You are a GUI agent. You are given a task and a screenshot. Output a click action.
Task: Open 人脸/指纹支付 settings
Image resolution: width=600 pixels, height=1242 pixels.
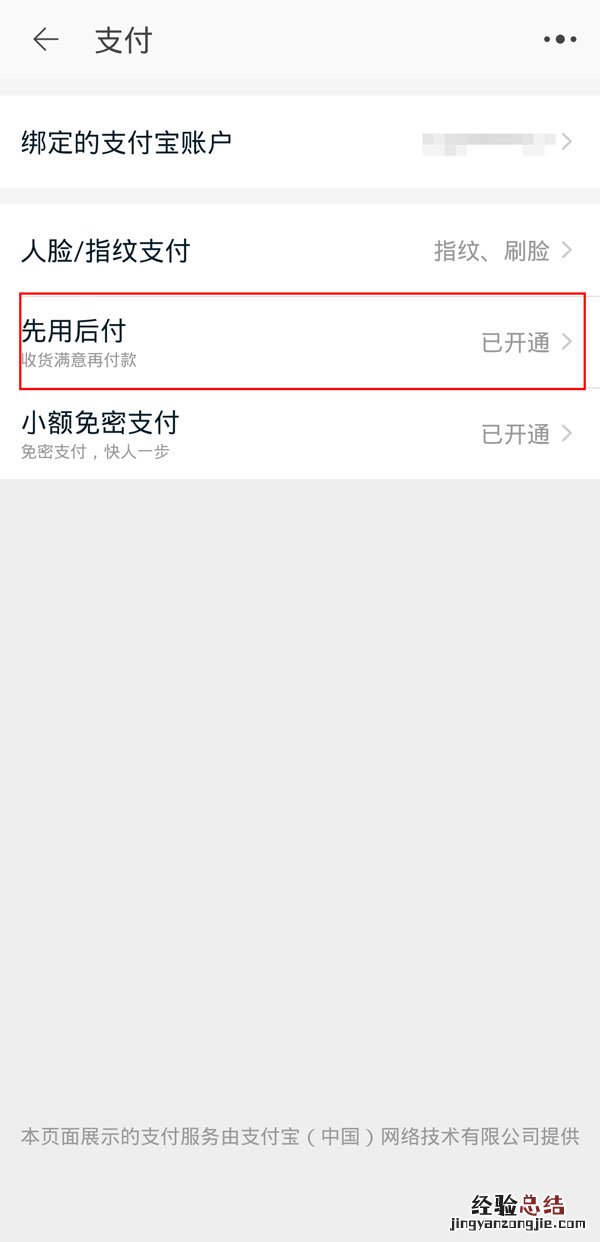pyautogui.click(x=300, y=250)
